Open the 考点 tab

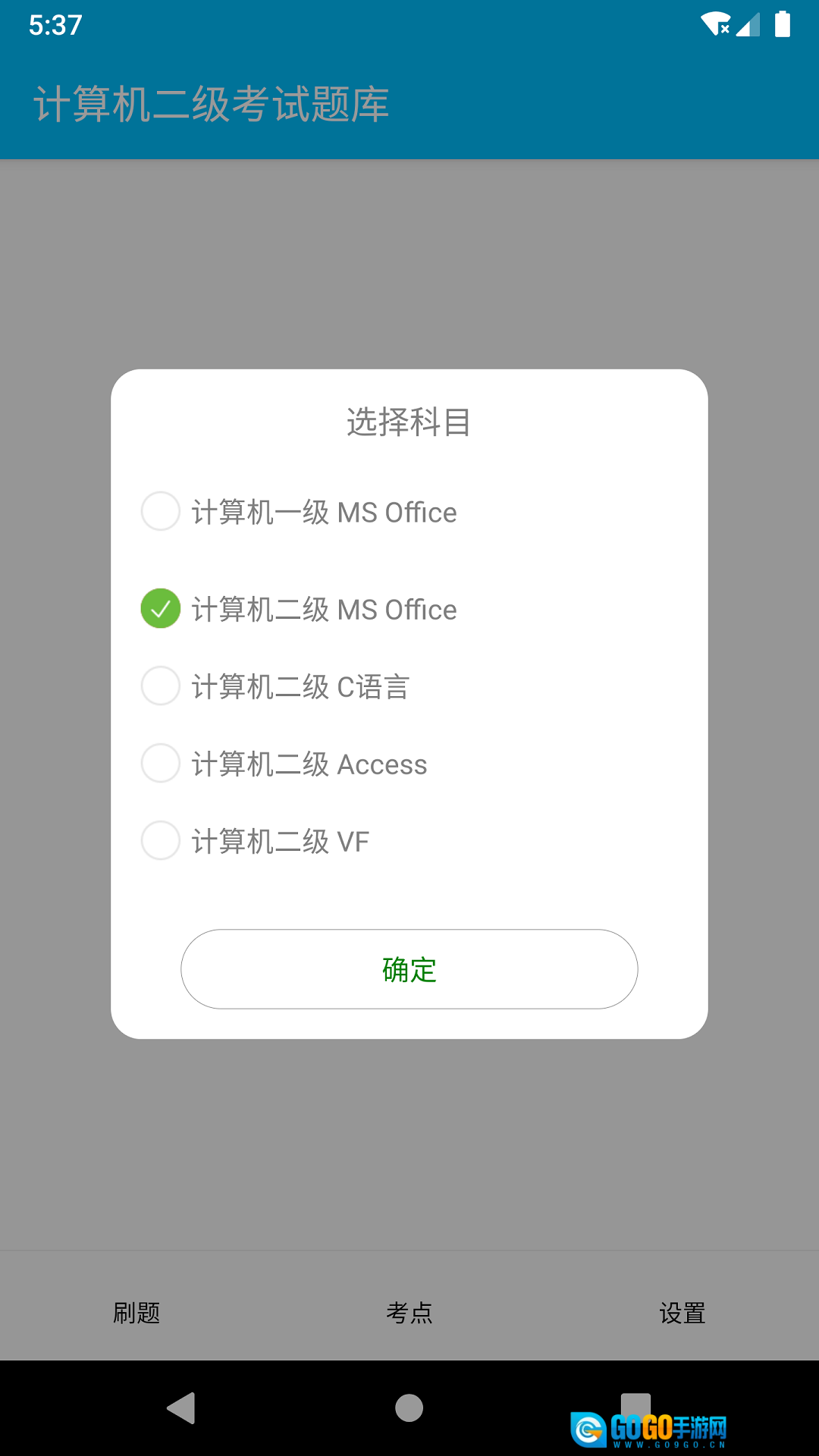tap(409, 1313)
